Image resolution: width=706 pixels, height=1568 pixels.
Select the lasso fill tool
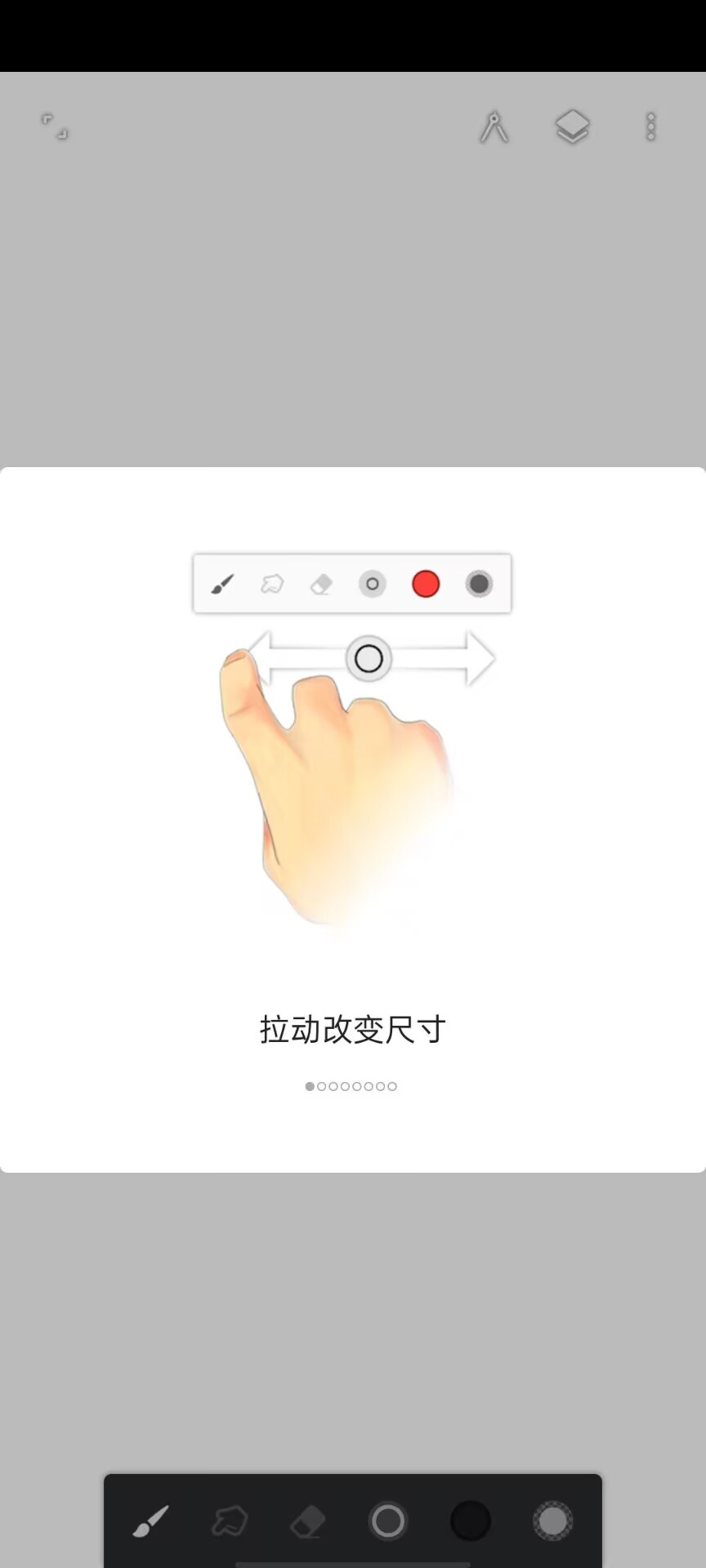click(x=230, y=1521)
